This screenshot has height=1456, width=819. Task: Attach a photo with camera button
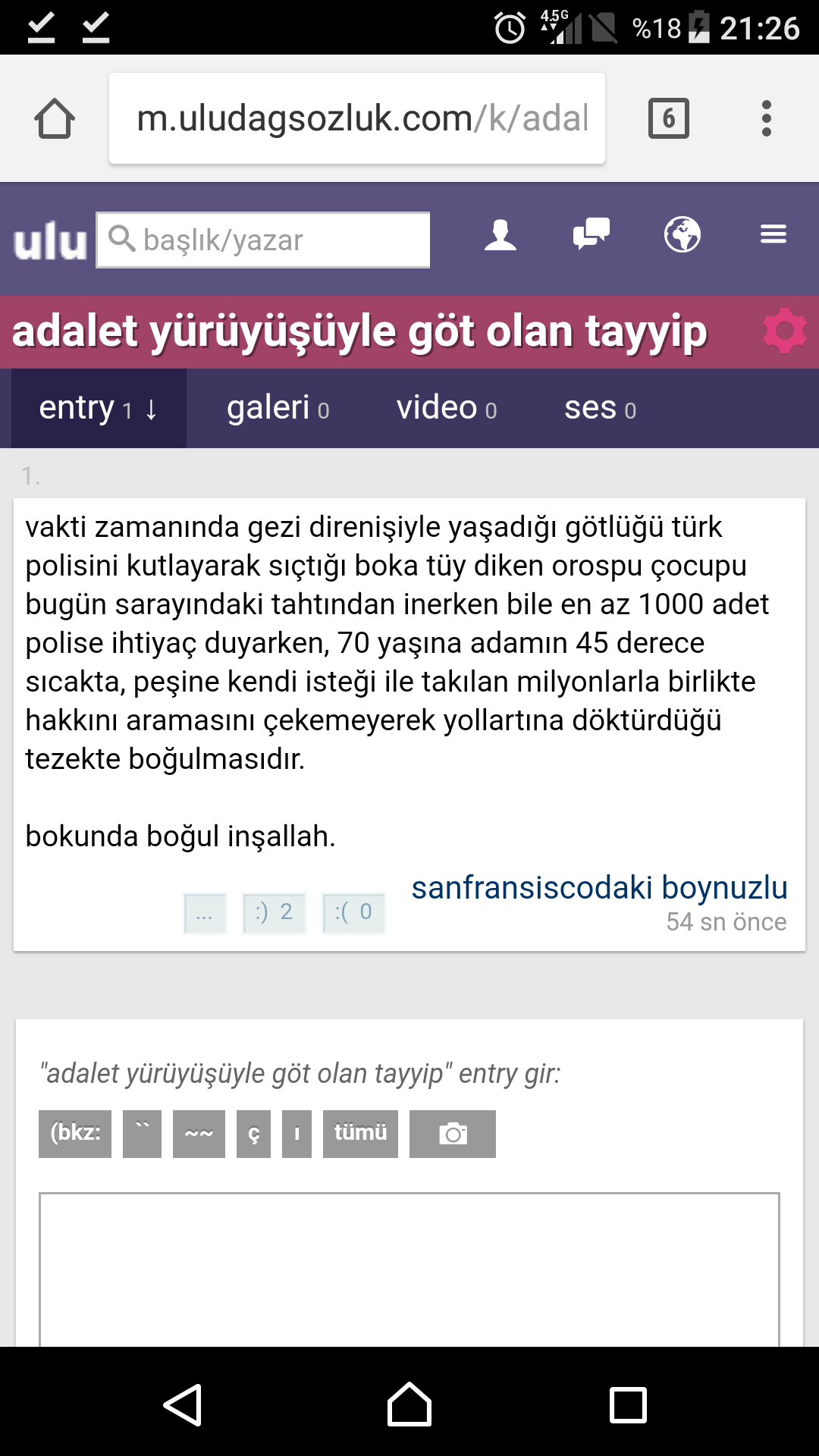453,1134
